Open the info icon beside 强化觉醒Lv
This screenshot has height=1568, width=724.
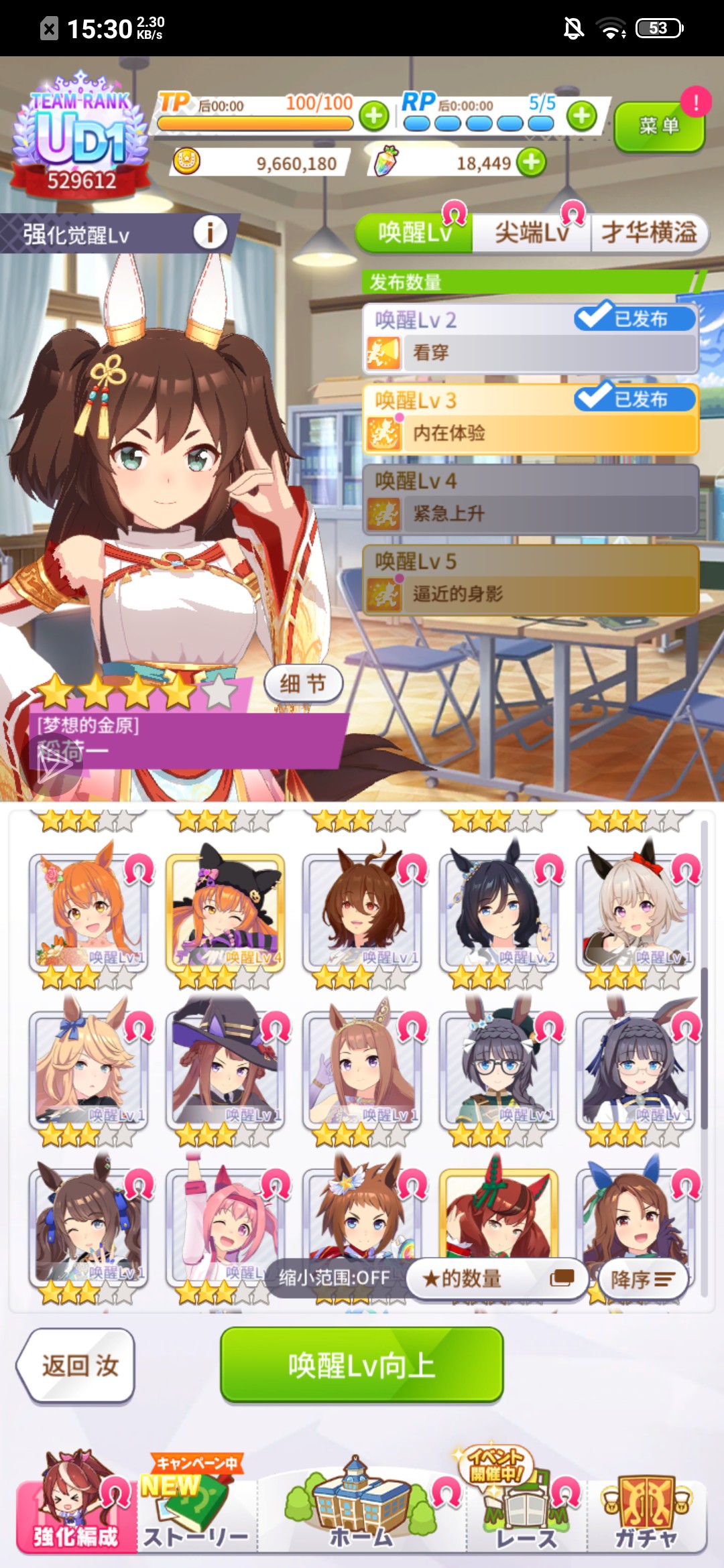coord(210,233)
